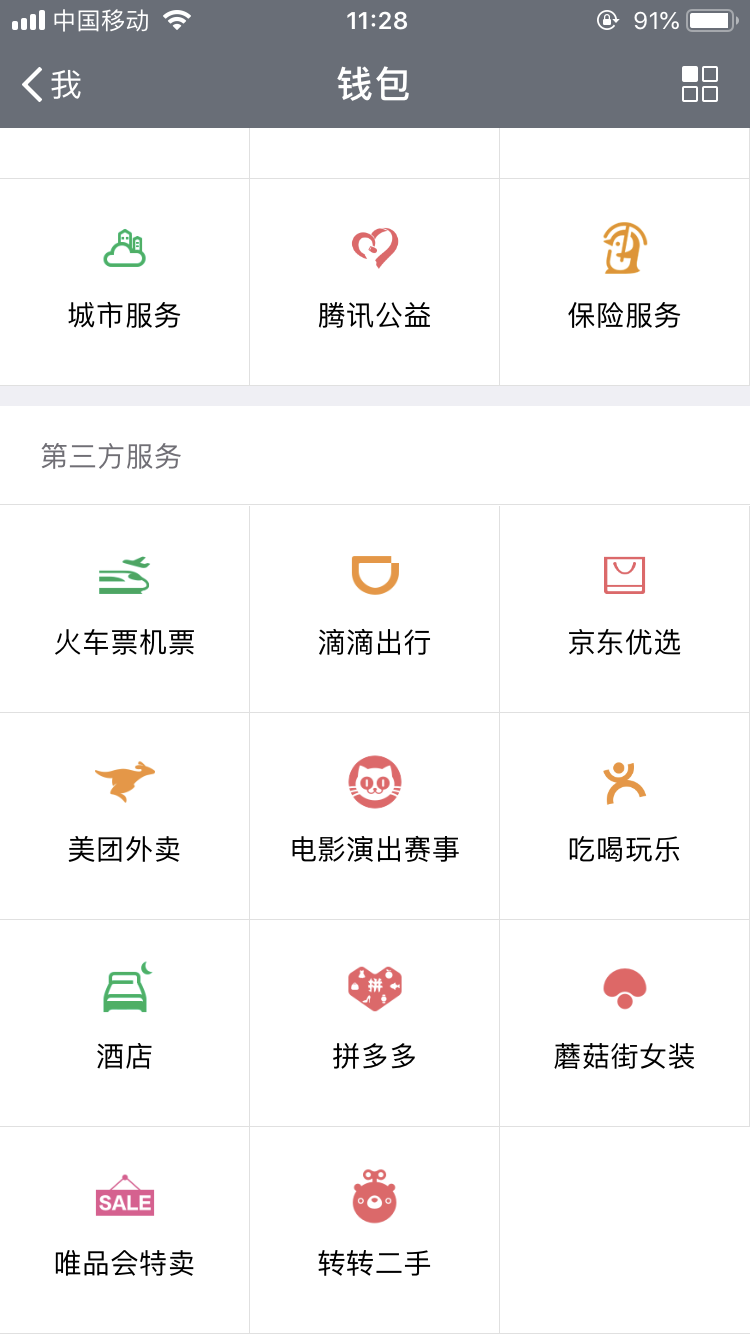Image resolution: width=750 pixels, height=1334 pixels.
Task: Open 电影演出赛事 tickets
Action: [375, 815]
